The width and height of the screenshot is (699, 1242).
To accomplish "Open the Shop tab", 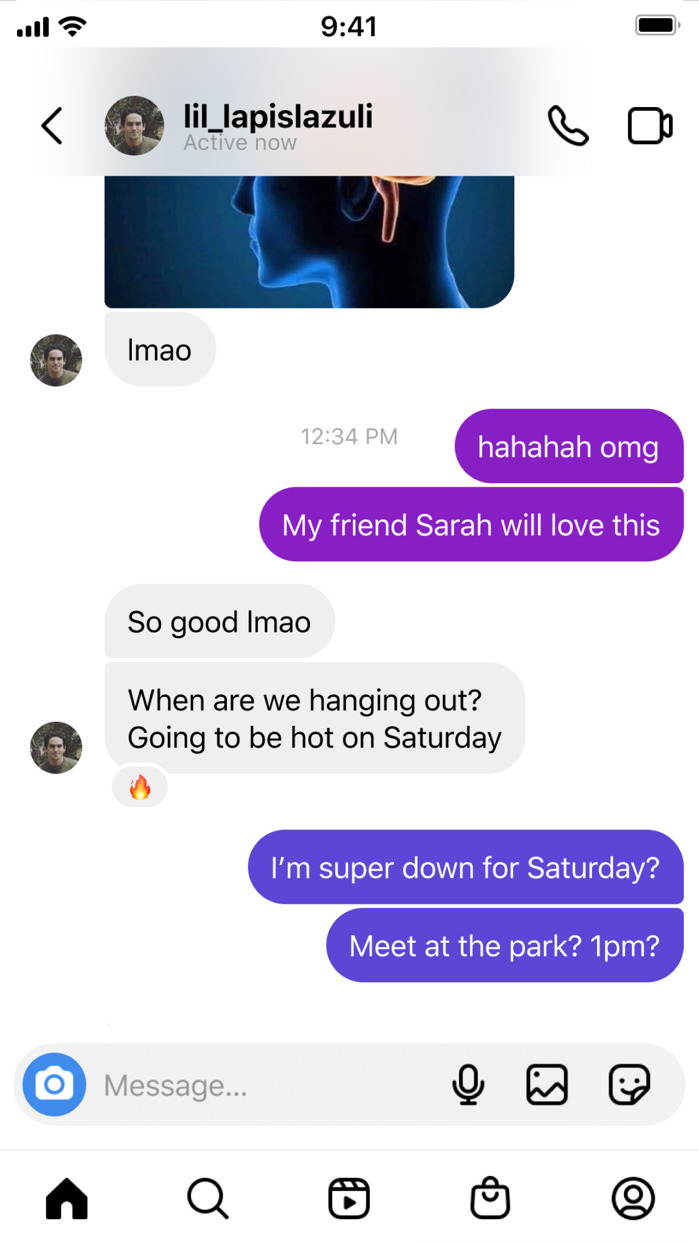I will point(491,1198).
